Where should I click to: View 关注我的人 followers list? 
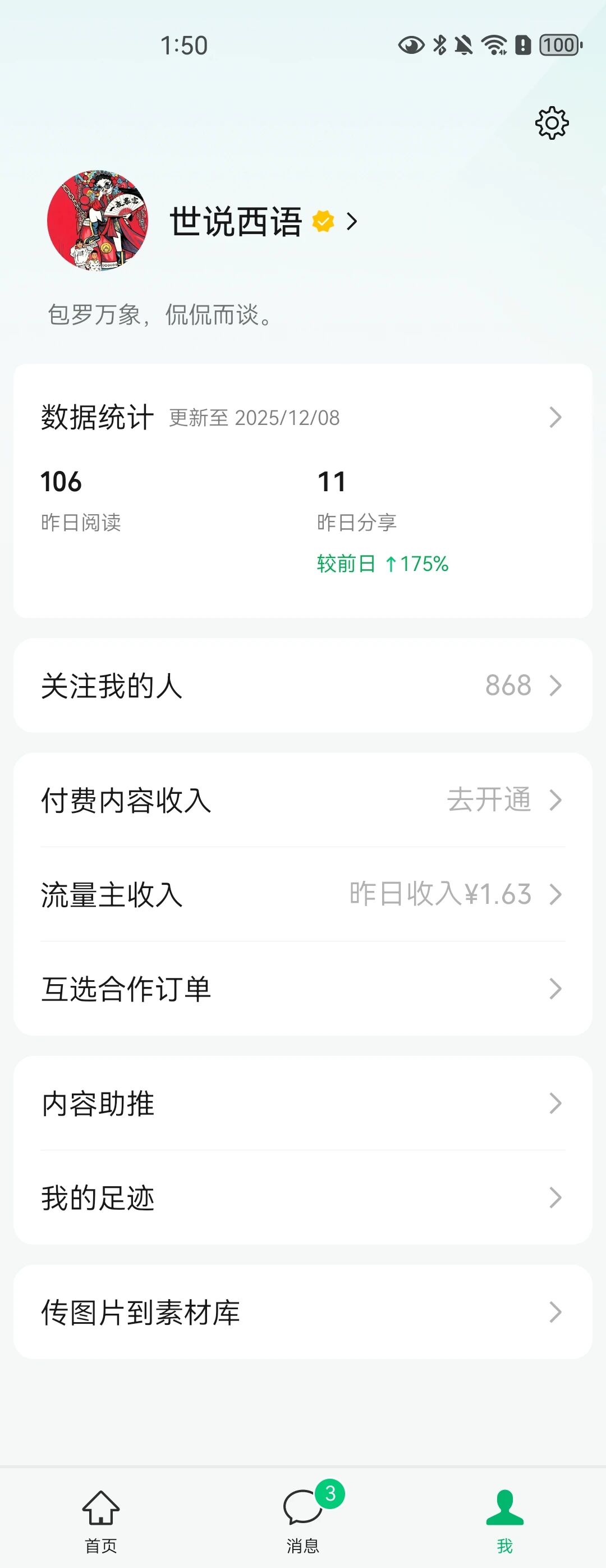coord(303,685)
